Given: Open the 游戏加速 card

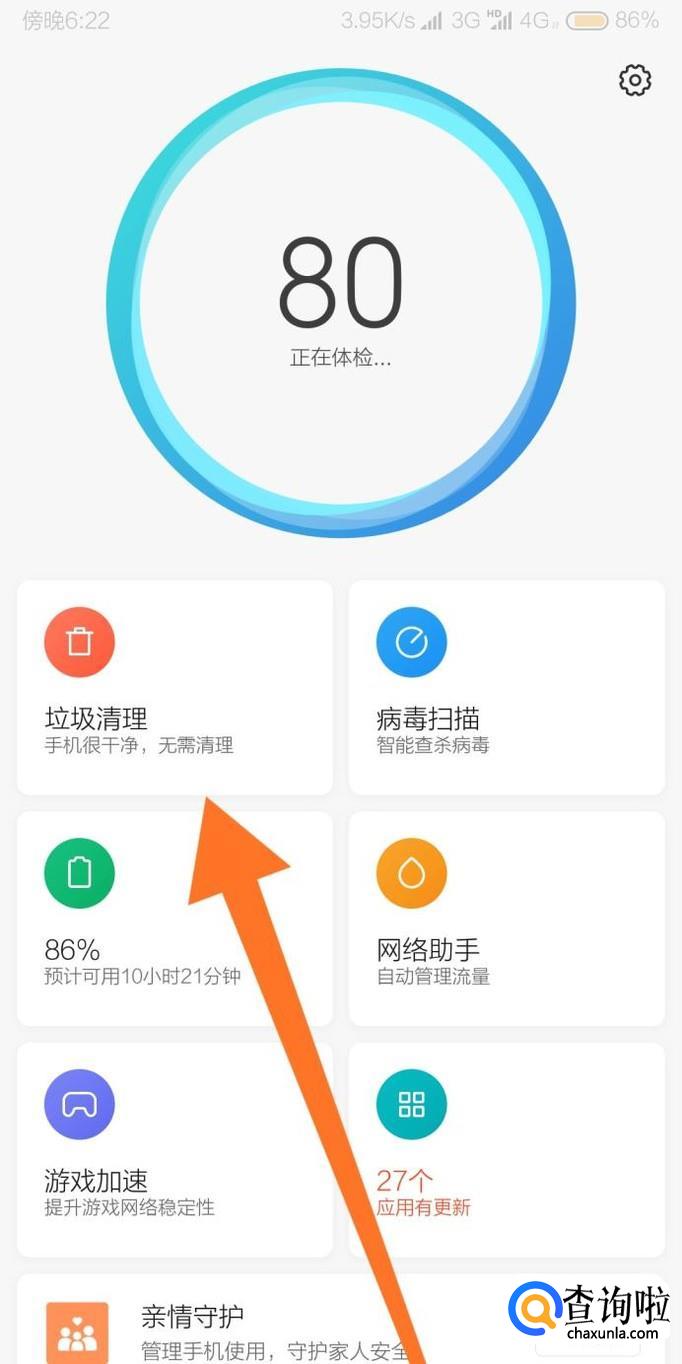Looking at the screenshot, I should coord(175,1150).
